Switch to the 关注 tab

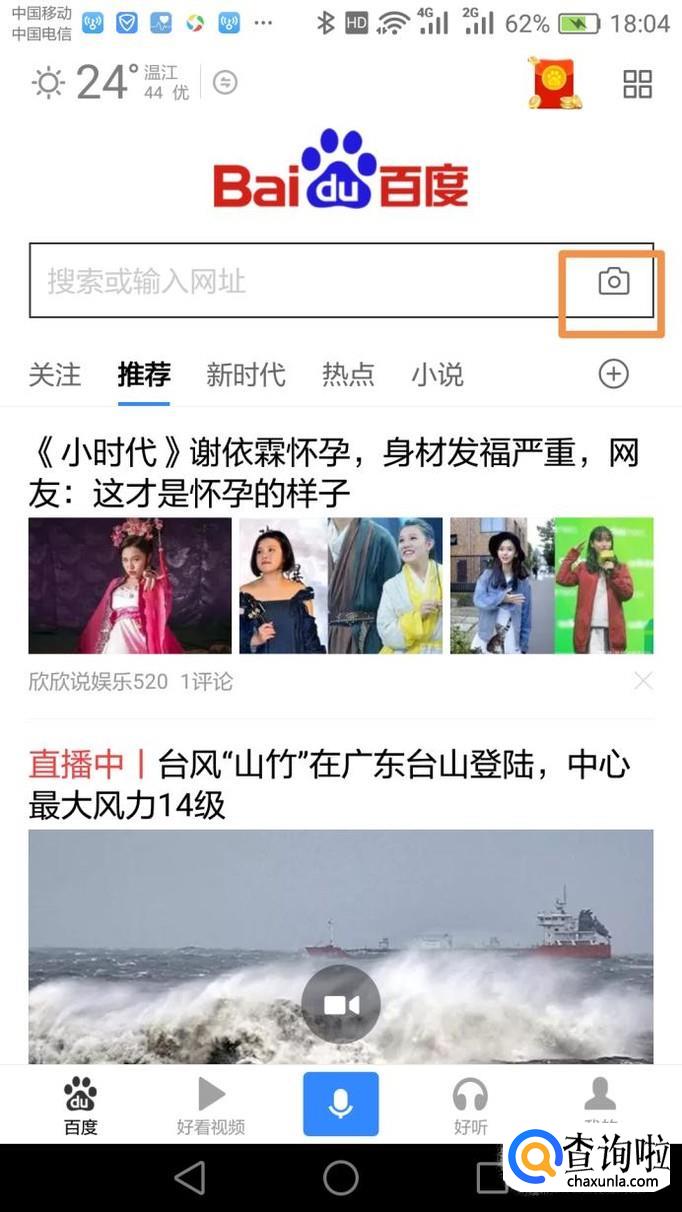[54, 375]
